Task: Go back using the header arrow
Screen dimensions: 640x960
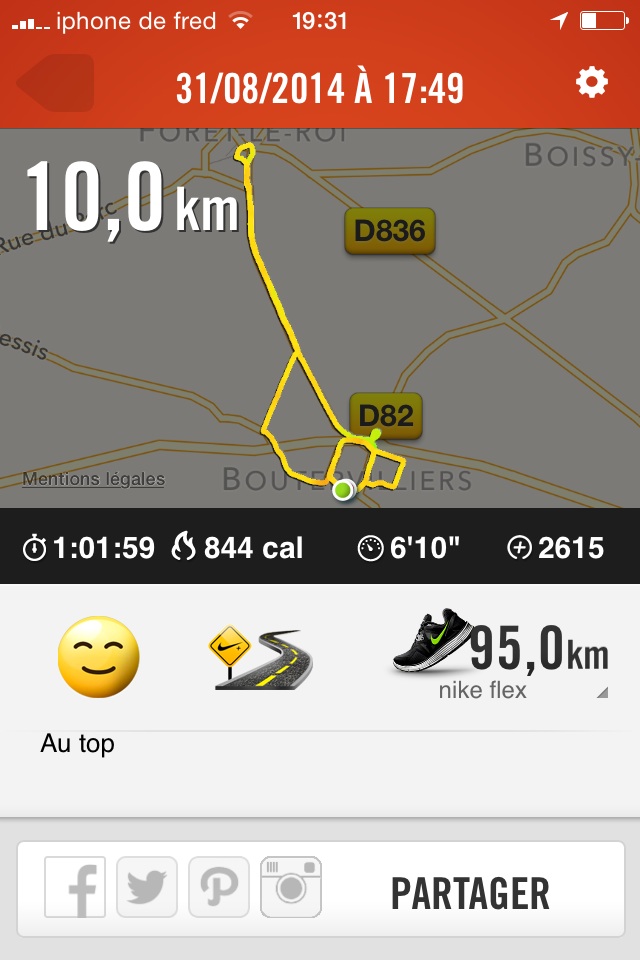Action: pos(56,84)
